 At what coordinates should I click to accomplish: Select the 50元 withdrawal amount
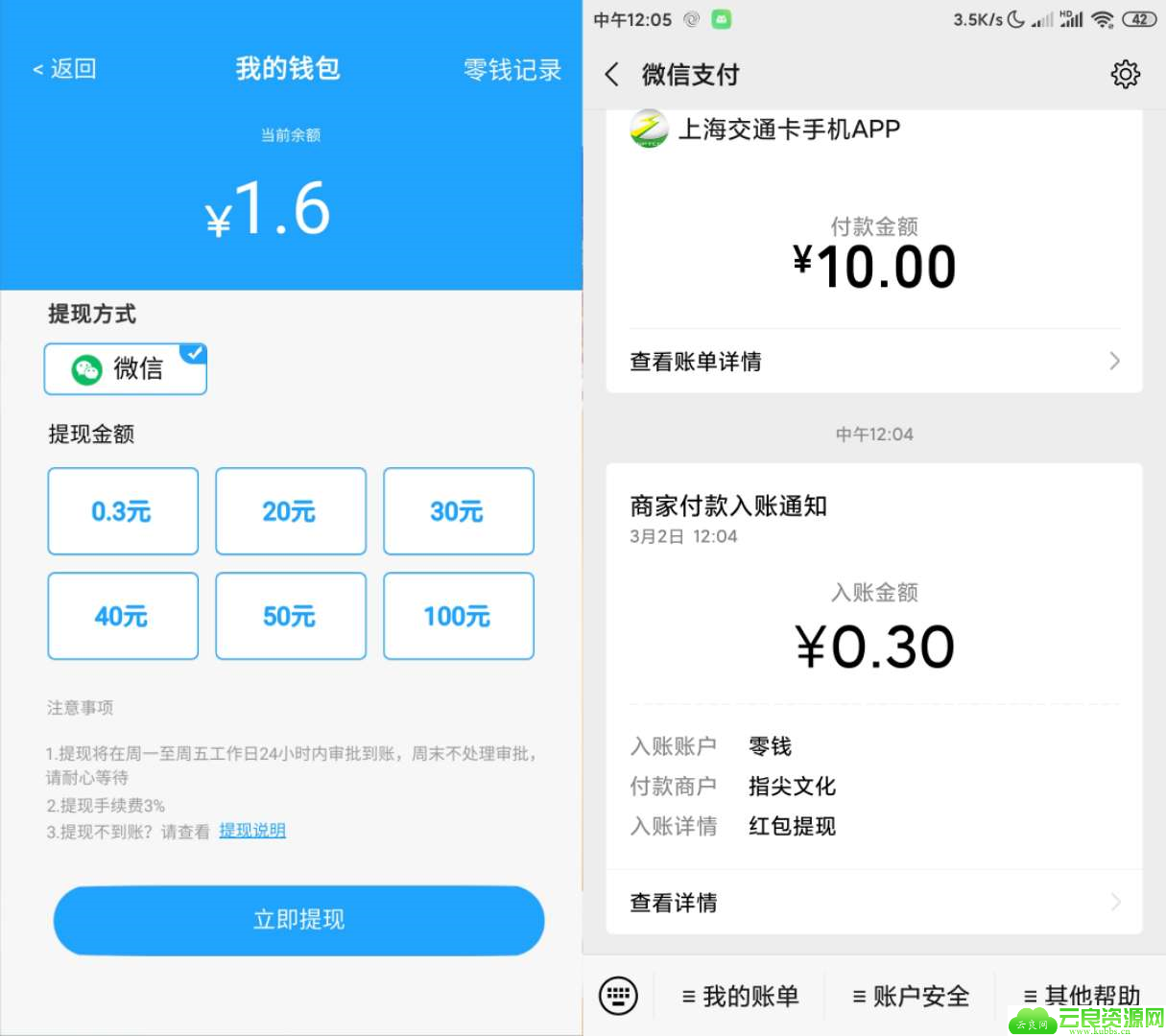[291, 616]
